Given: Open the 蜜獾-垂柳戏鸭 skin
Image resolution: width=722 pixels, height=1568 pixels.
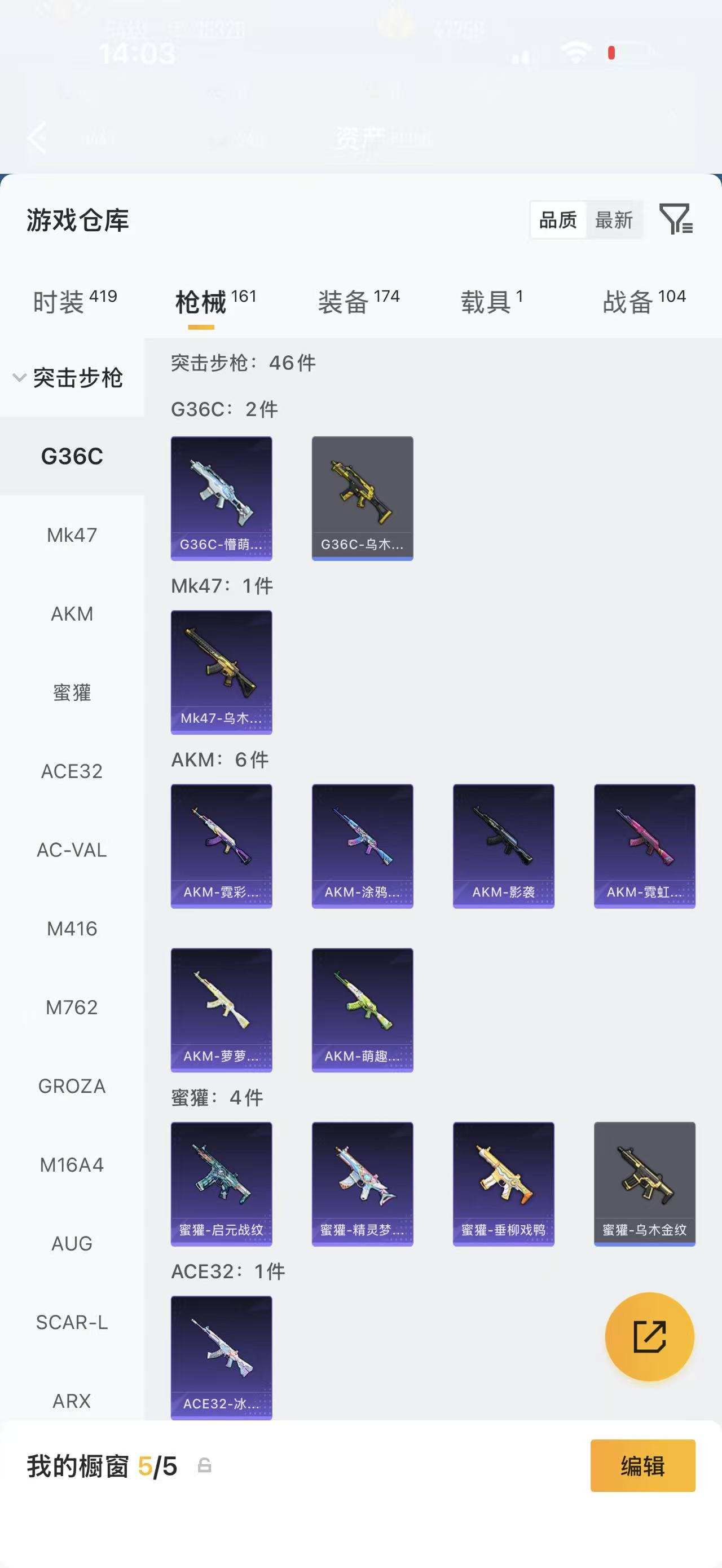Looking at the screenshot, I should coord(504,1184).
